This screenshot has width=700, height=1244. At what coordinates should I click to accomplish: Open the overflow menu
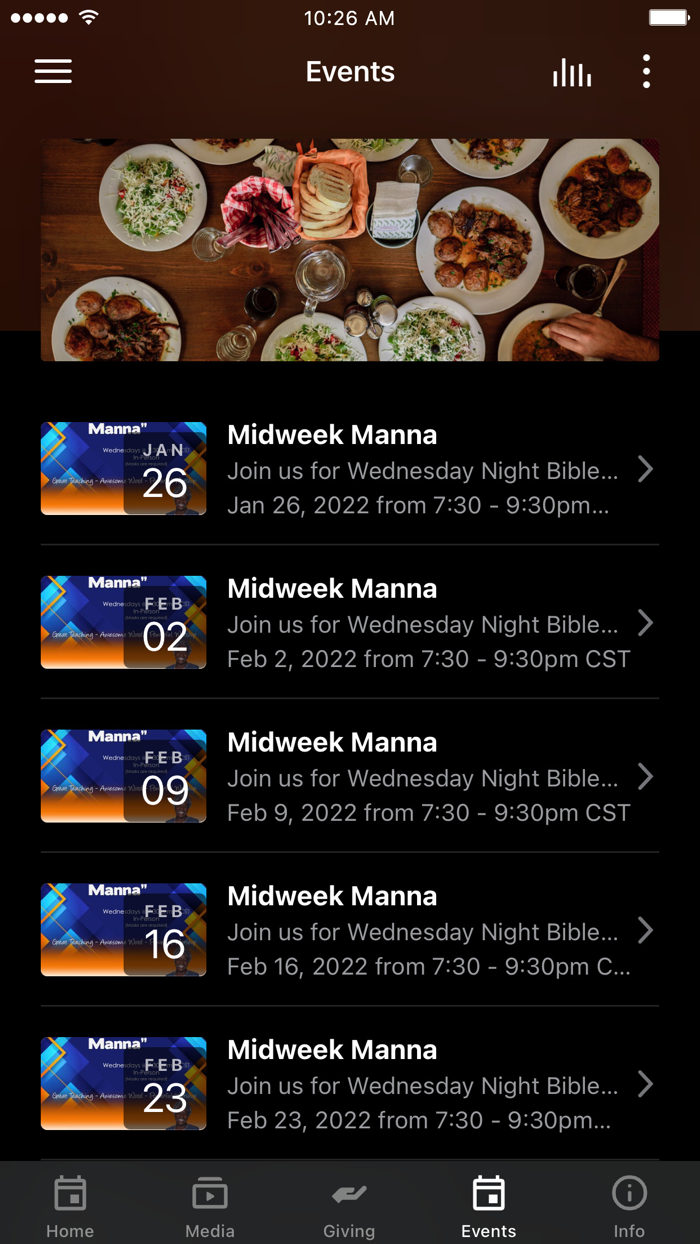click(x=646, y=72)
